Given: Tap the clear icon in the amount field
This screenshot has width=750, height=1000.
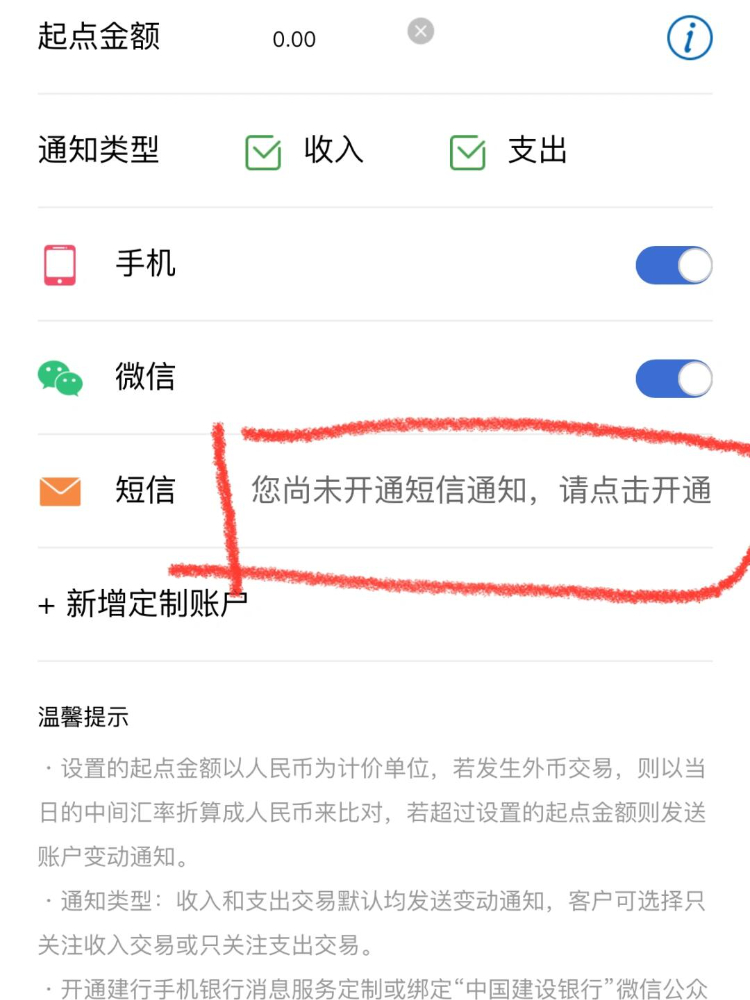Looking at the screenshot, I should 420,30.
